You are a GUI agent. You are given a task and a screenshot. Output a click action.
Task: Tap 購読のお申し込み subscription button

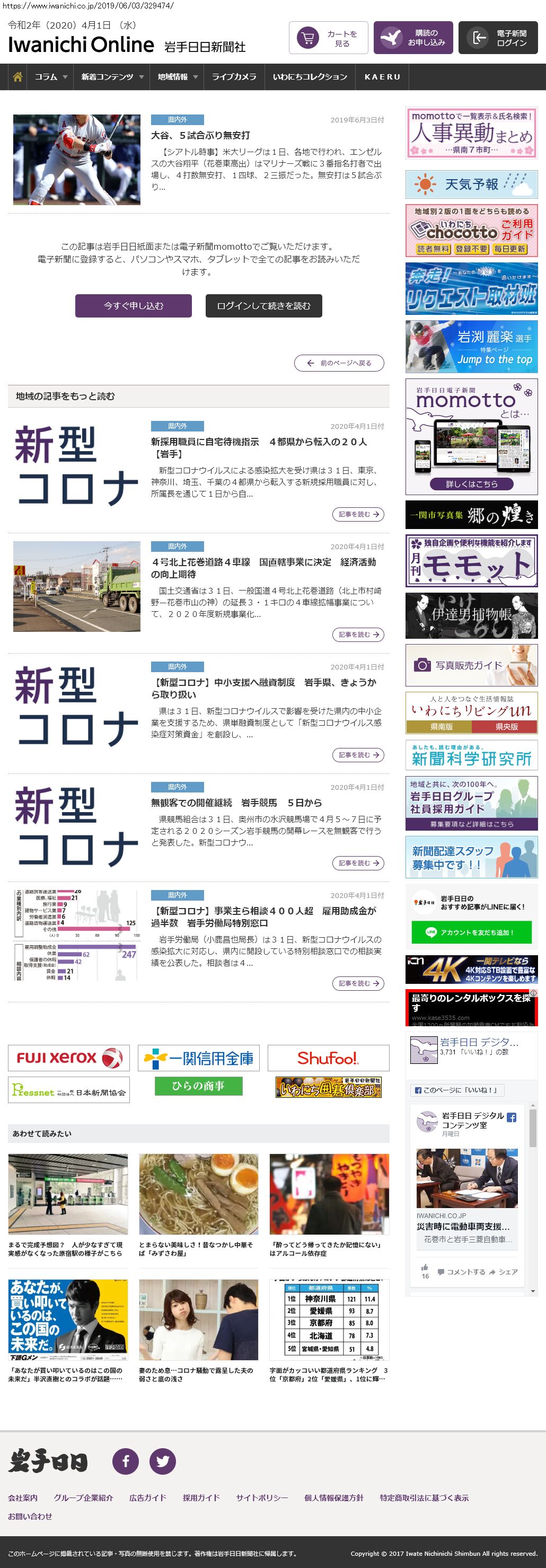point(413,38)
